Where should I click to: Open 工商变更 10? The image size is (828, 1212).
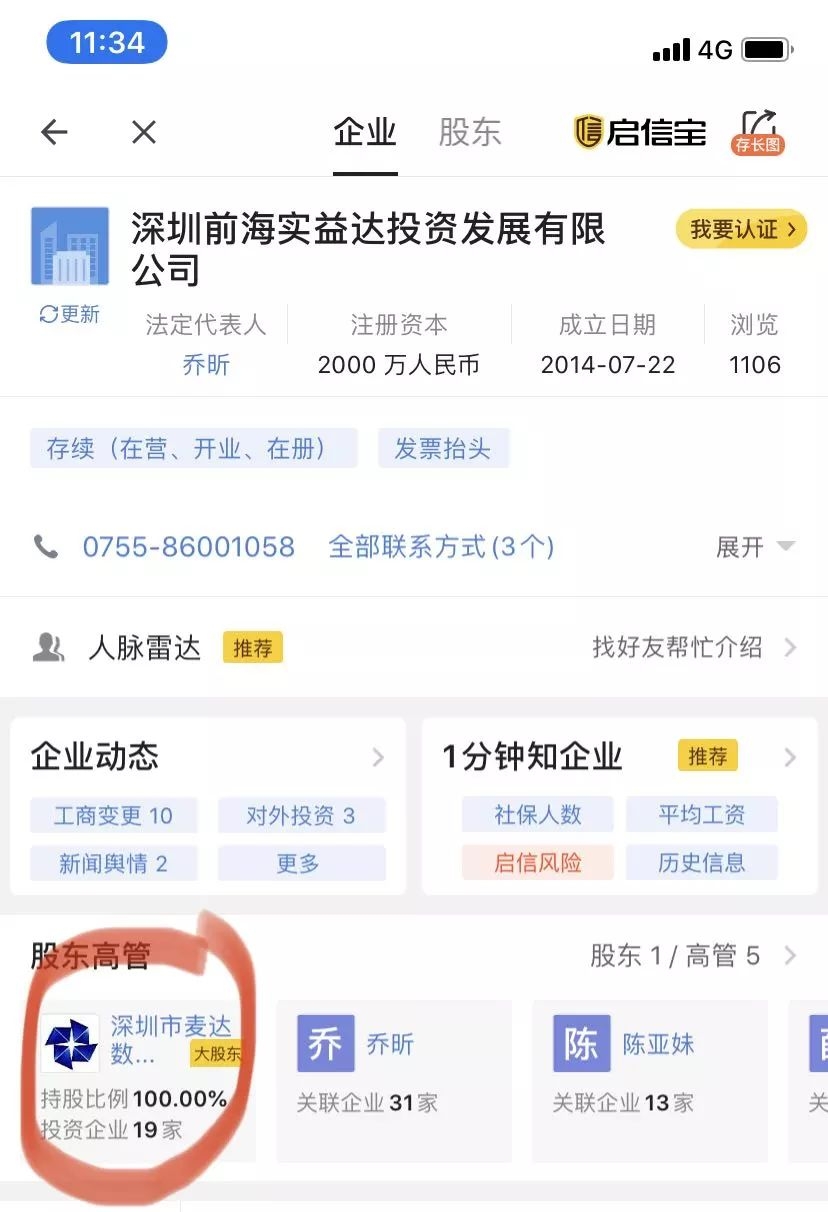pyautogui.click(x=113, y=816)
